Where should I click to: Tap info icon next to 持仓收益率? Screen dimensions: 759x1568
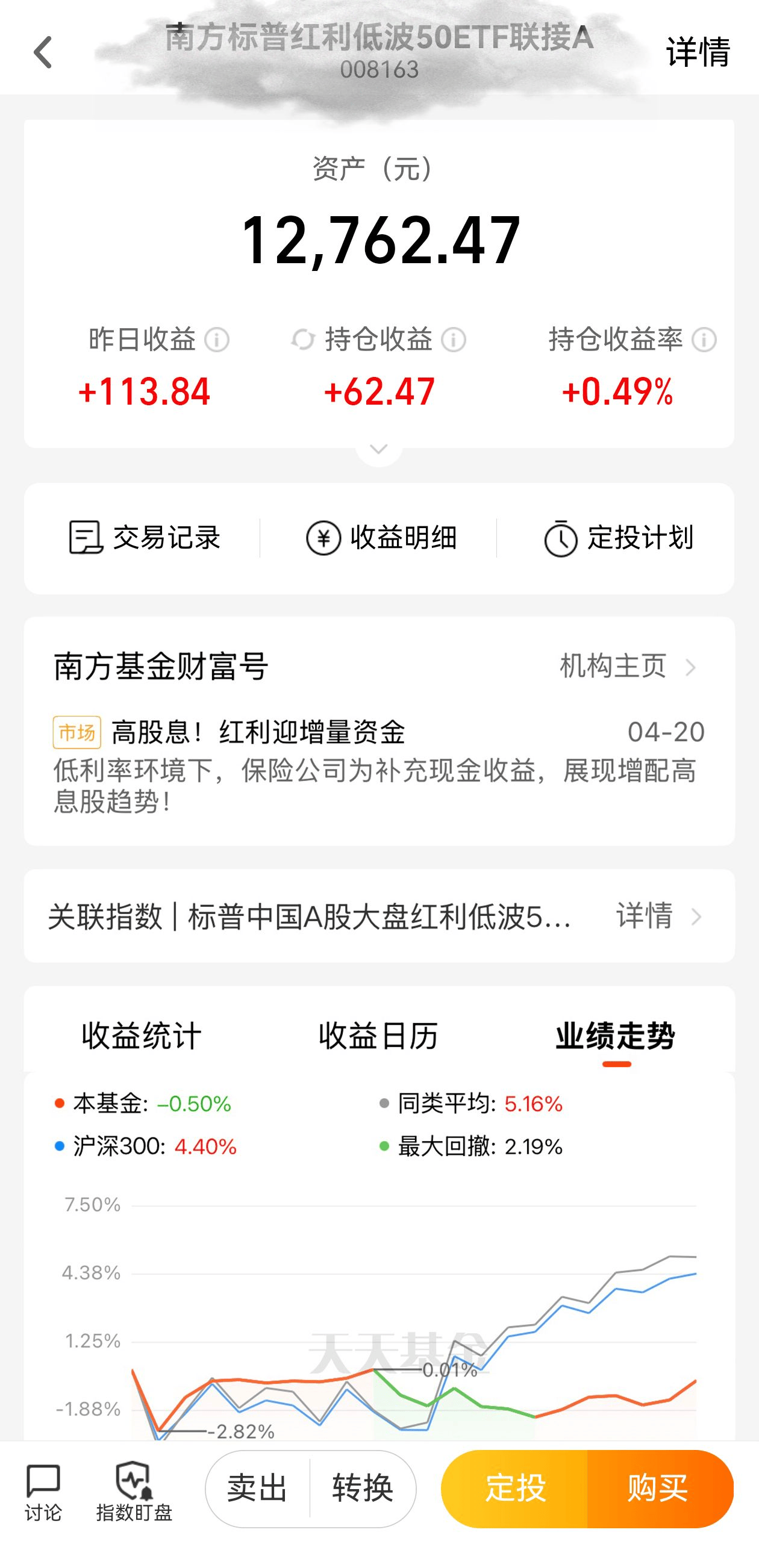pyautogui.click(x=704, y=340)
